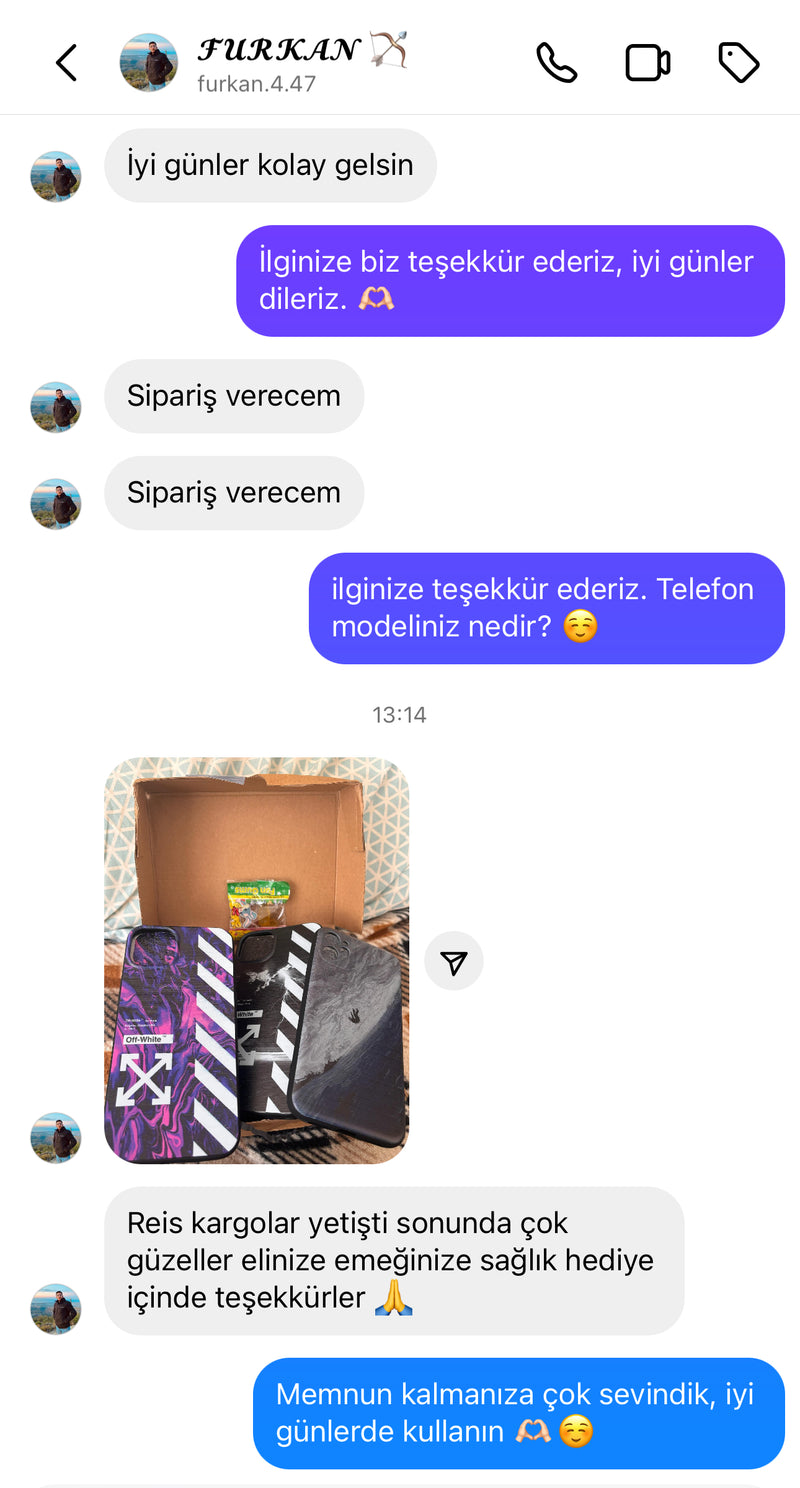Tap the avatar beside "Reis kargolar yetişti" message
Viewport: 800px width, 1488px height.
[x=55, y=1309]
